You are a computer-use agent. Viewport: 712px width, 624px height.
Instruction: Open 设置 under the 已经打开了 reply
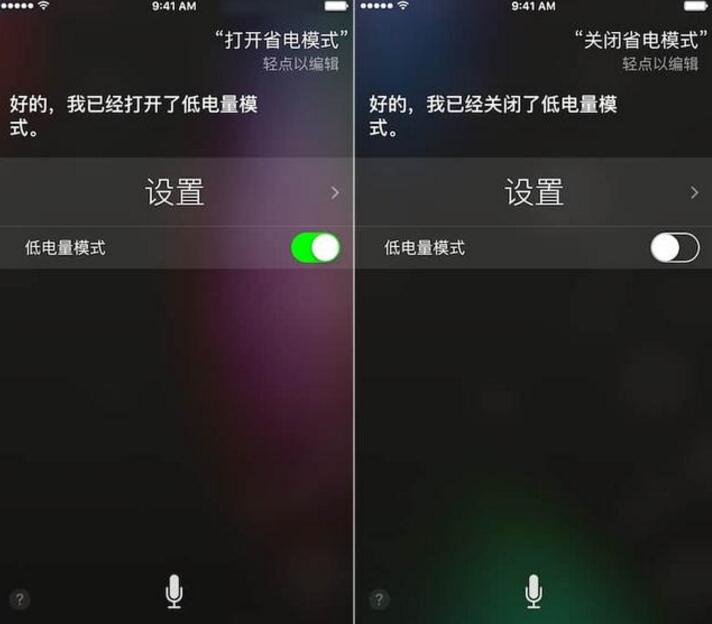point(176,192)
